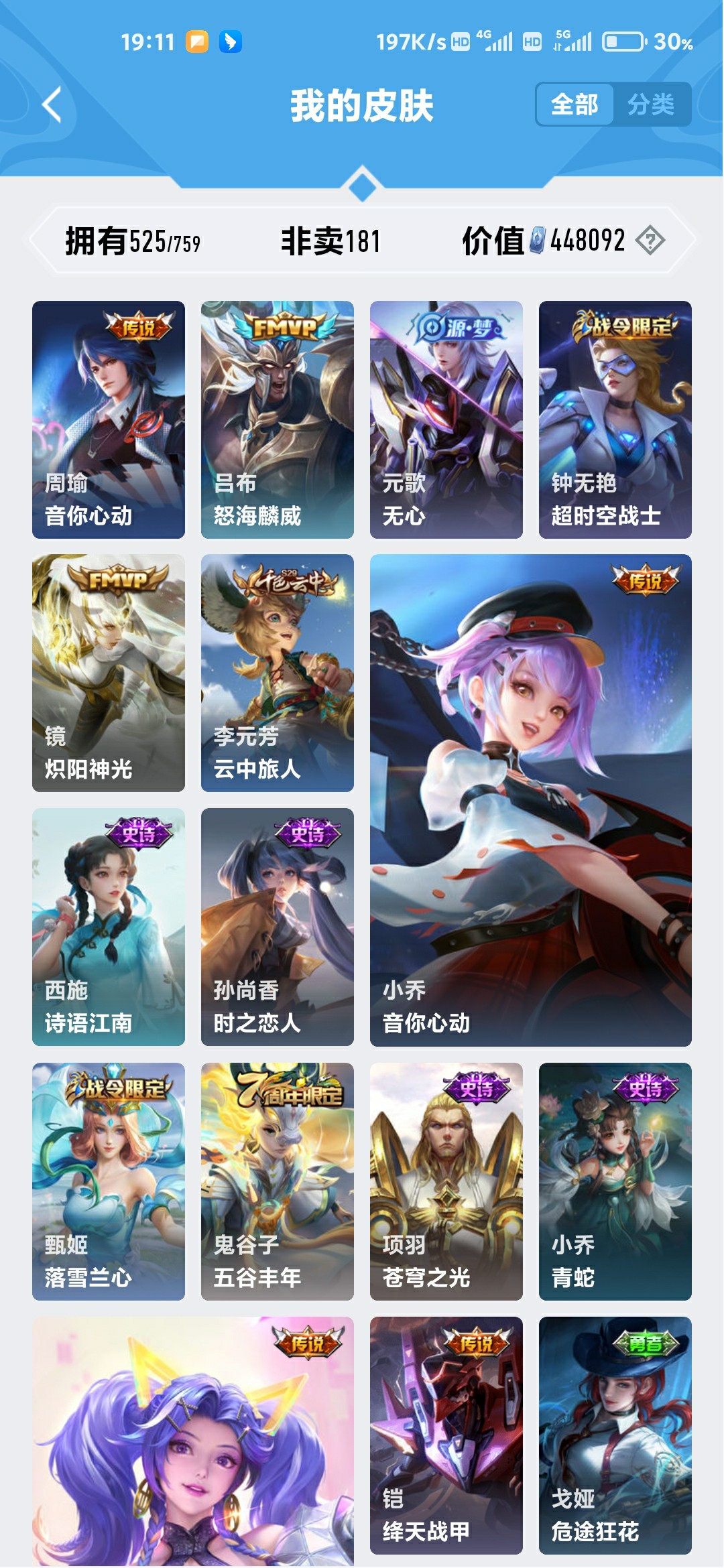Select 甄姬 落雪兰心 skin
This screenshot has width=724, height=1568.
click(109, 1181)
